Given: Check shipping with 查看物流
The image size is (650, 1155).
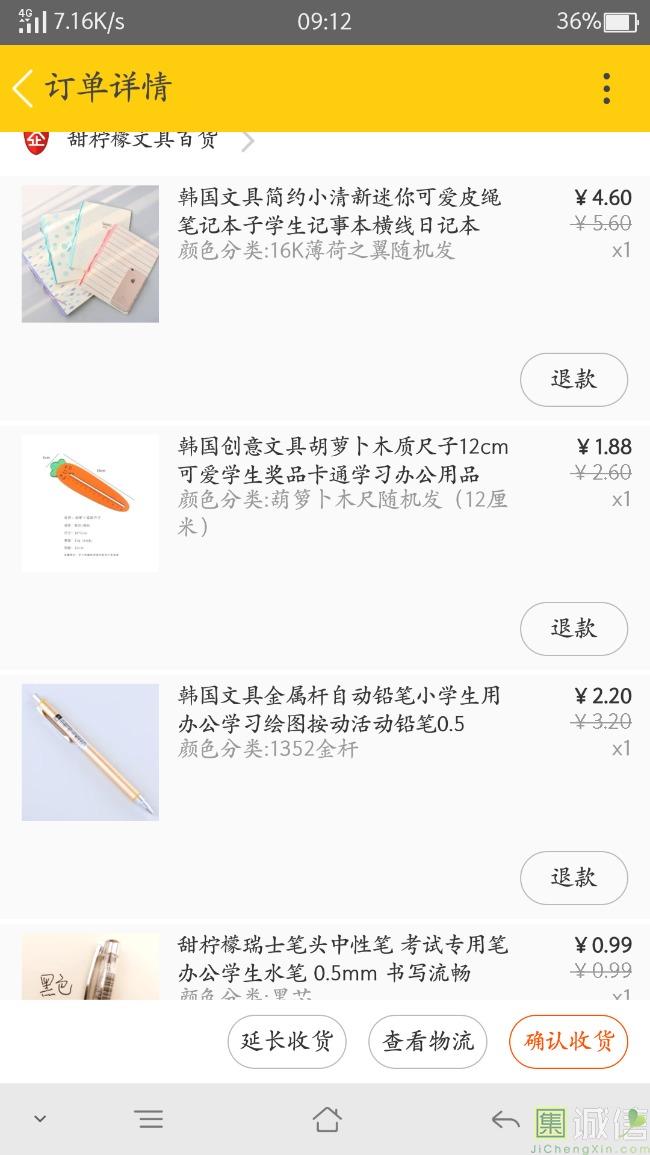Looking at the screenshot, I should click(428, 1041).
